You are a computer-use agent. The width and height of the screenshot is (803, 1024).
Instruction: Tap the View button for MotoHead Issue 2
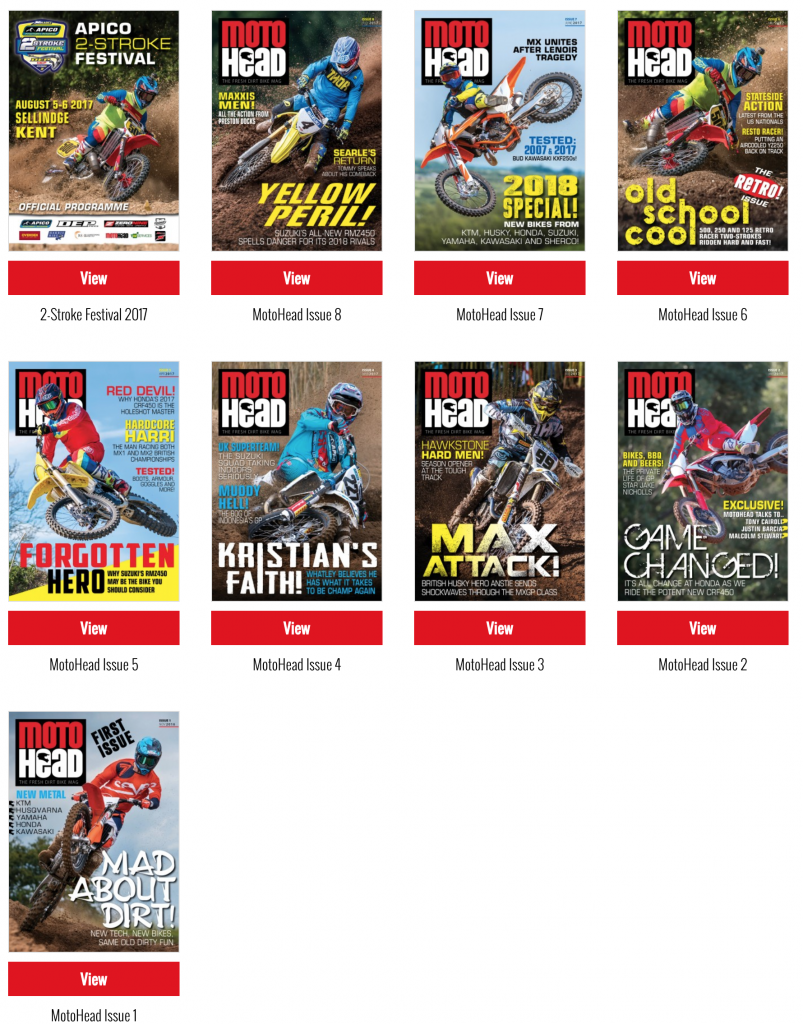(702, 628)
